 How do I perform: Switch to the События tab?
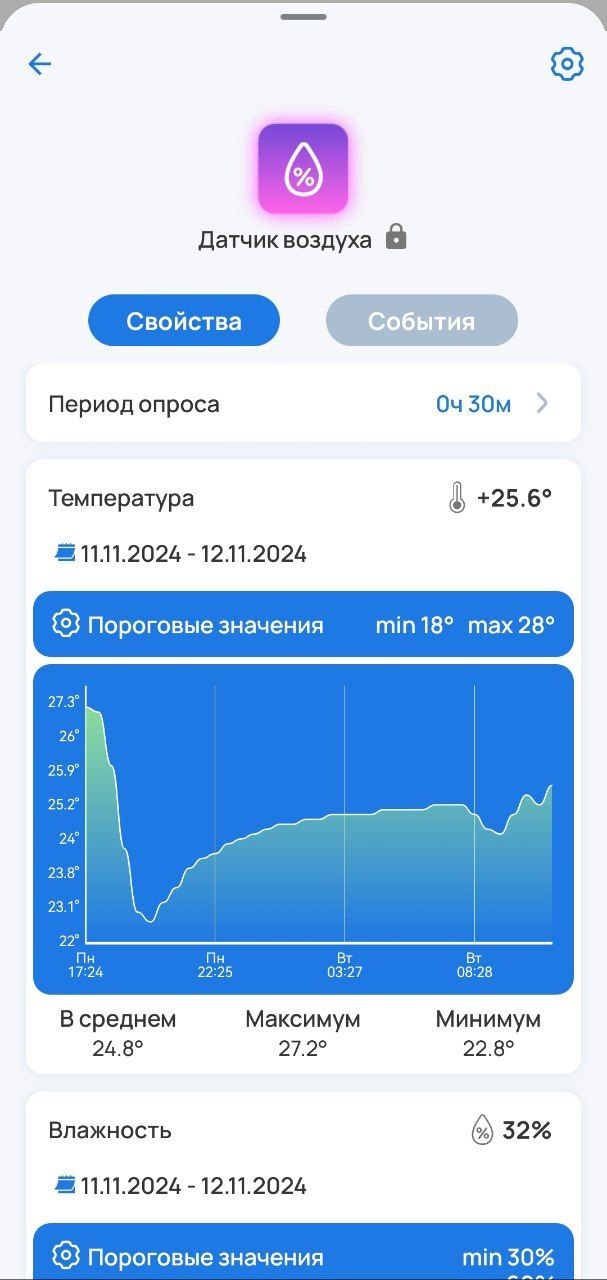click(421, 321)
